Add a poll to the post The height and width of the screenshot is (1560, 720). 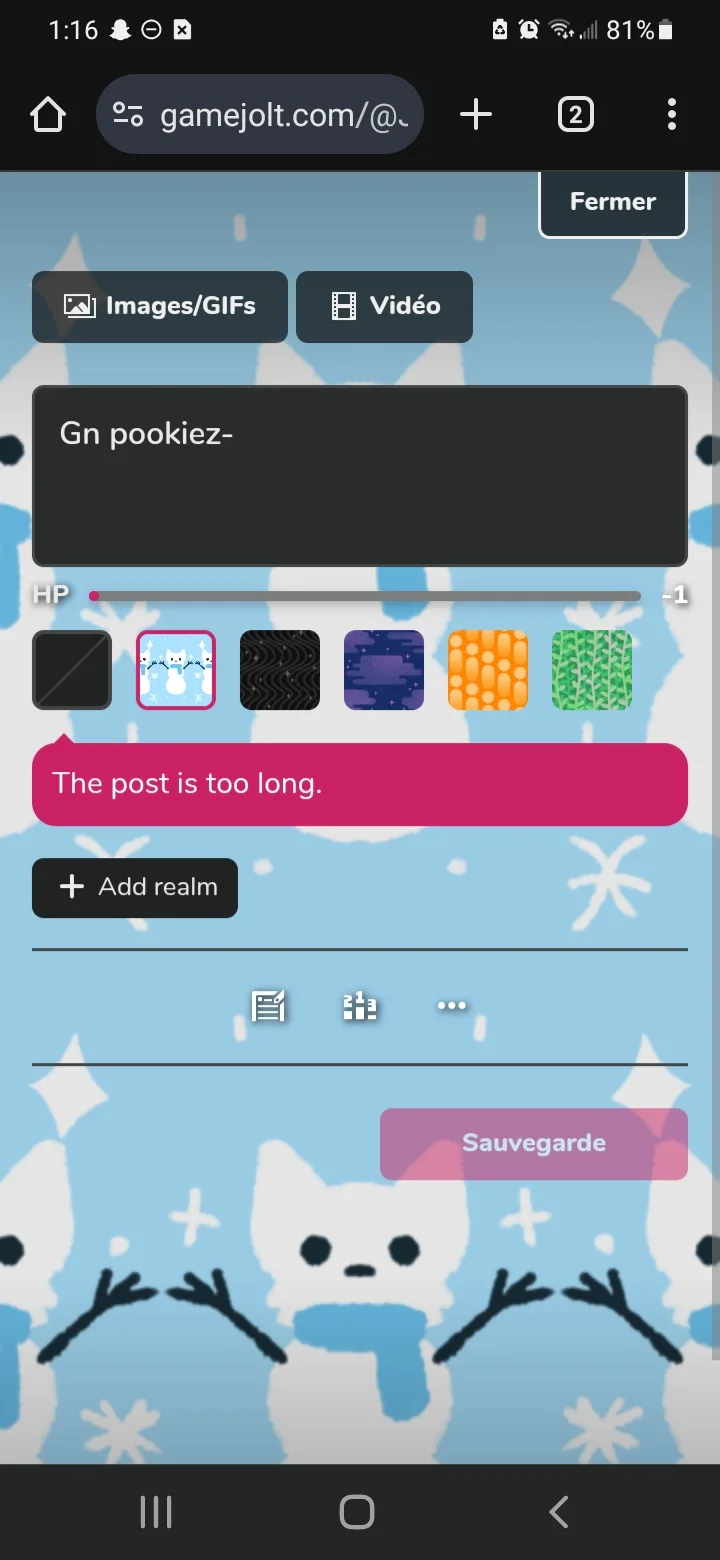click(x=360, y=1006)
